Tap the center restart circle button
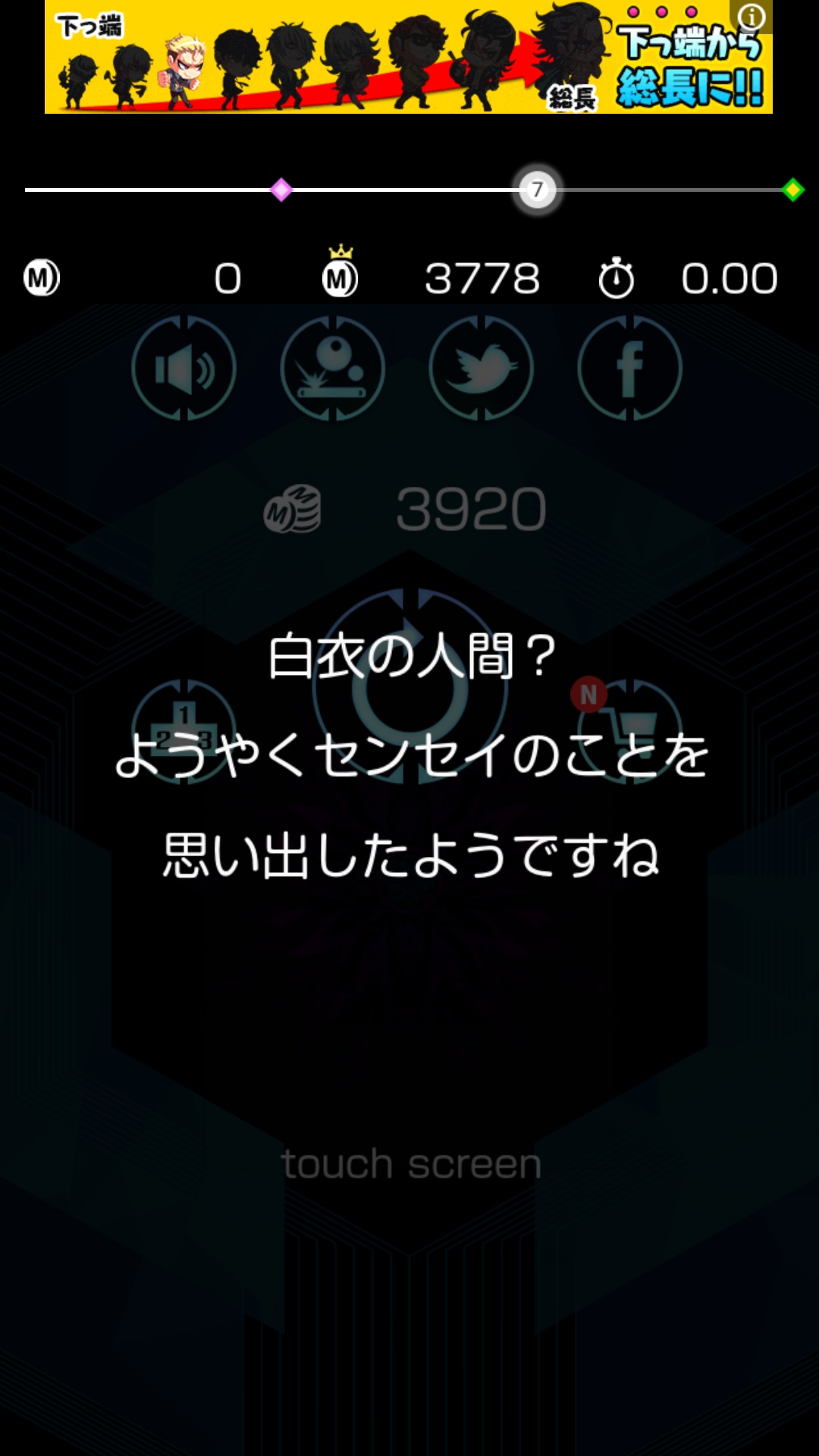 (x=409, y=686)
